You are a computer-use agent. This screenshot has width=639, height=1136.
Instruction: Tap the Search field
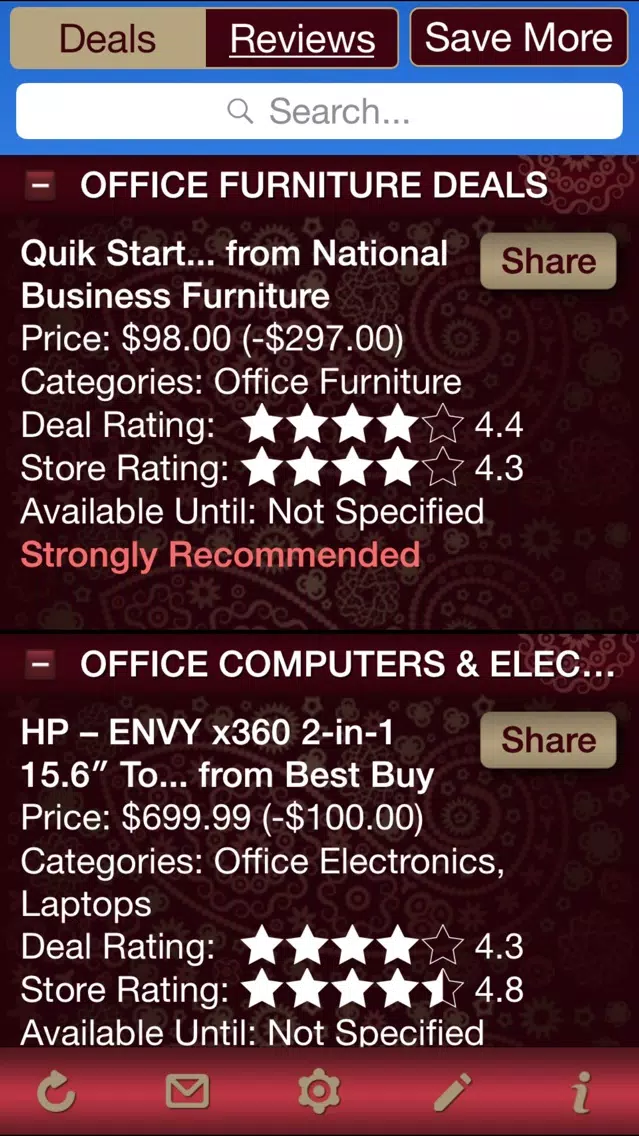(x=320, y=111)
